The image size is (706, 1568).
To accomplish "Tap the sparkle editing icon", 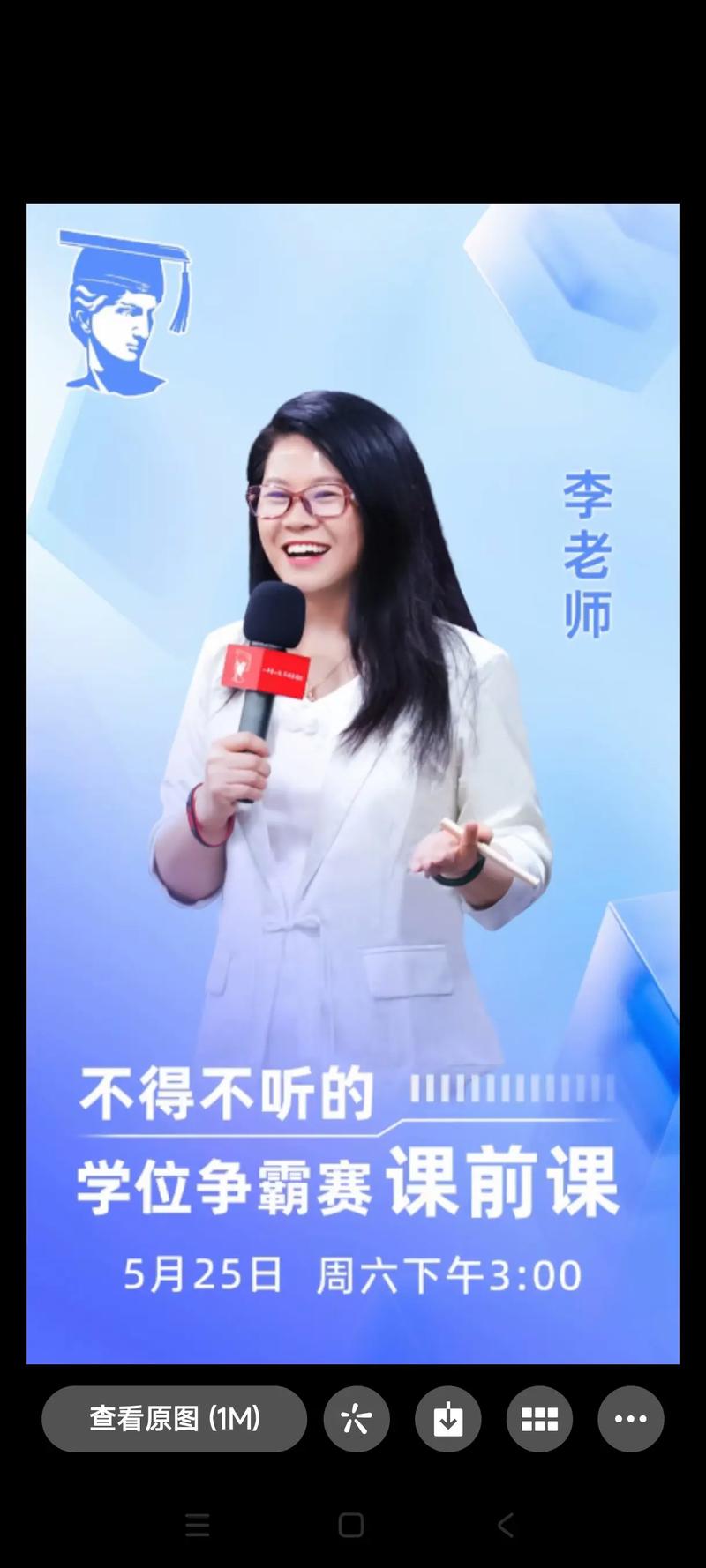I will (x=357, y=1418).
